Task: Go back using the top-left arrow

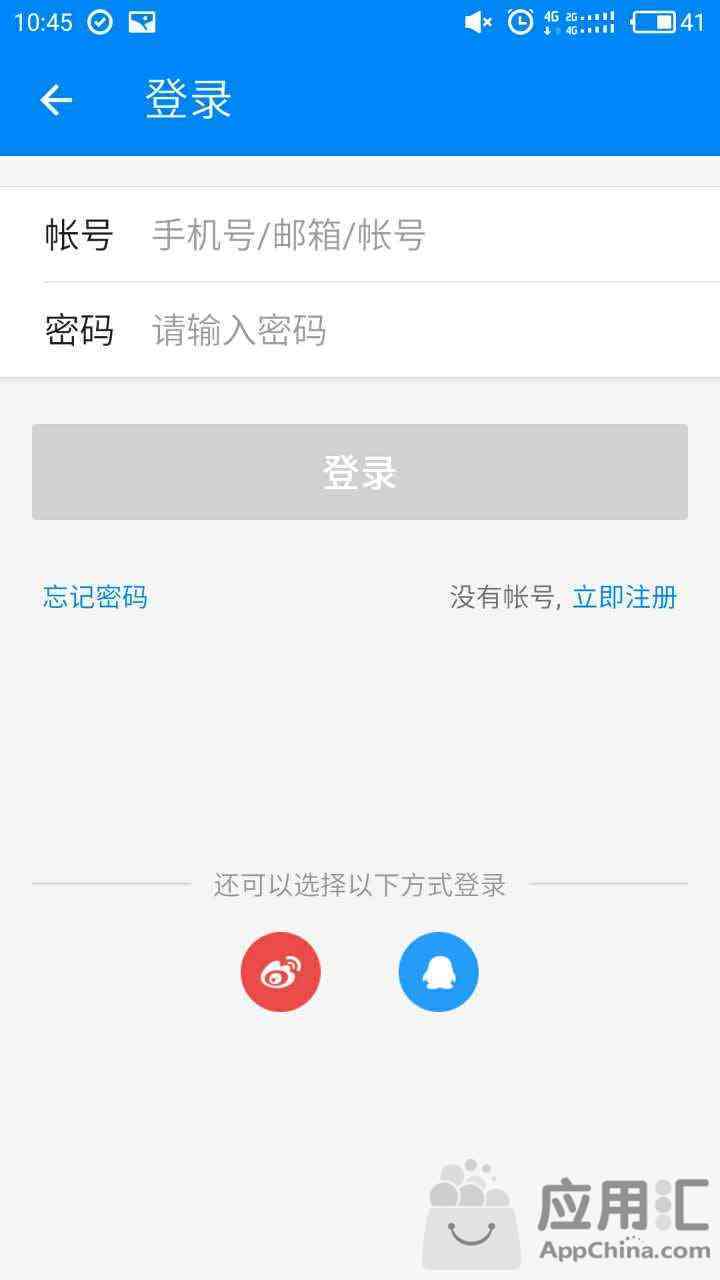Action: point(56,100)
